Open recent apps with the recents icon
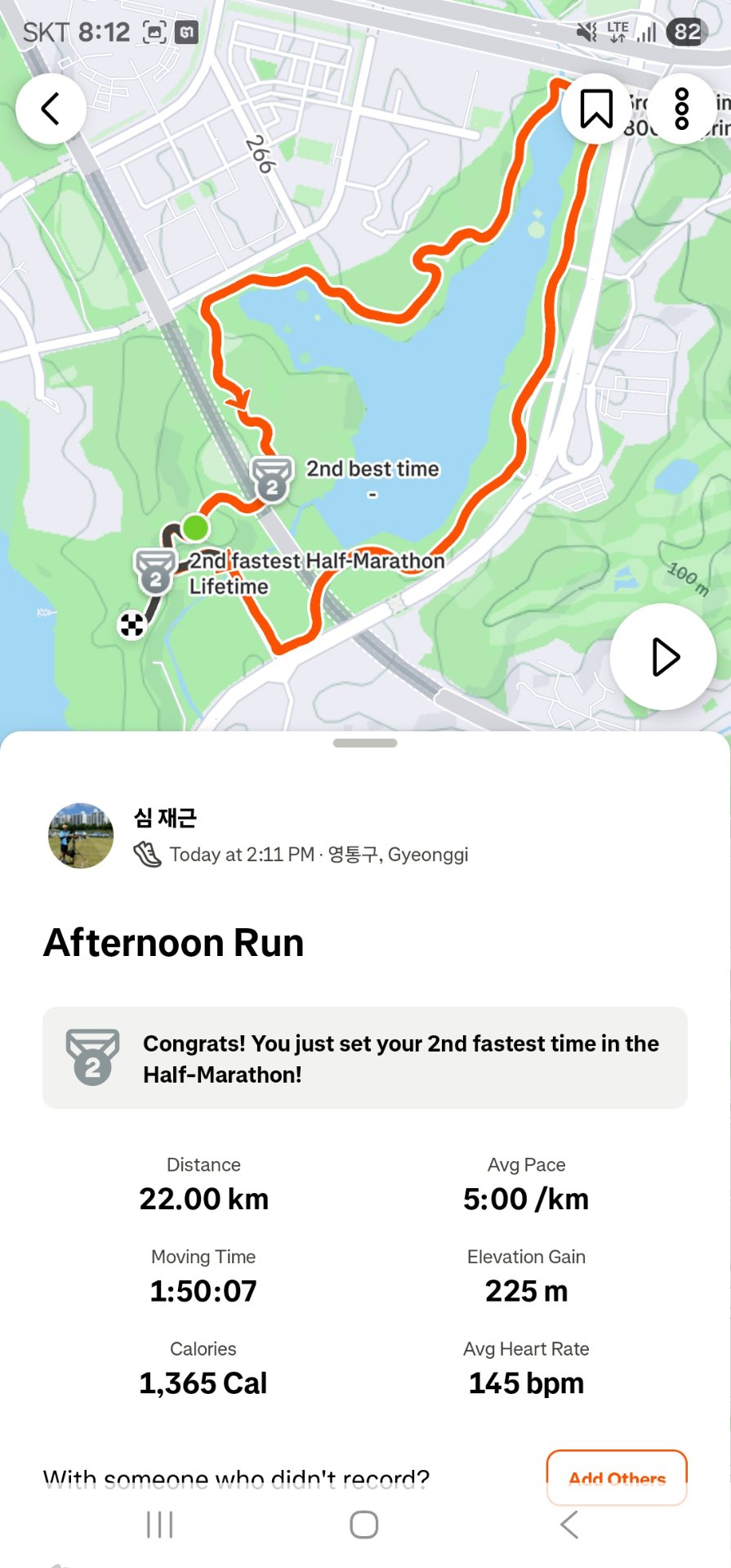 [x=160, y=1523]
